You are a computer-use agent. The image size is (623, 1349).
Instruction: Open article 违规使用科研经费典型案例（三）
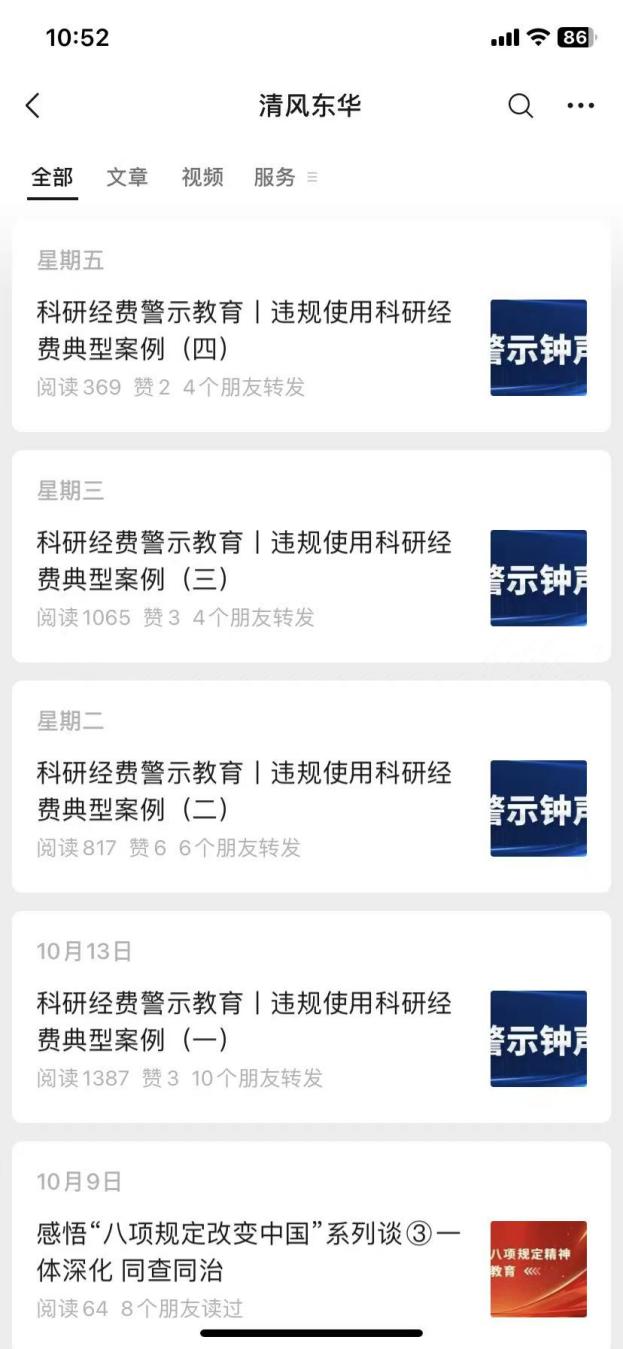coord(244,561)
